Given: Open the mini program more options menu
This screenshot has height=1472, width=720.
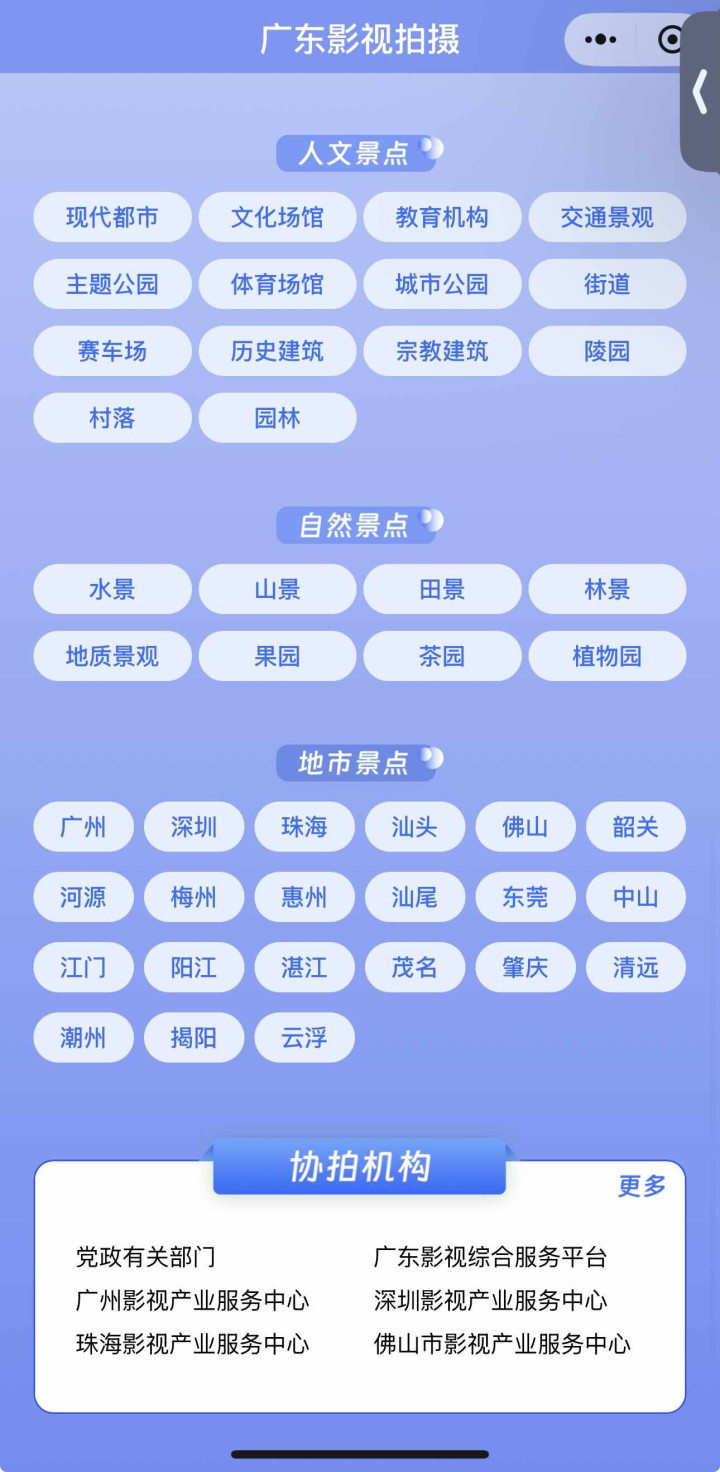Looking at the screenshot, I should (x=600, y=40).
